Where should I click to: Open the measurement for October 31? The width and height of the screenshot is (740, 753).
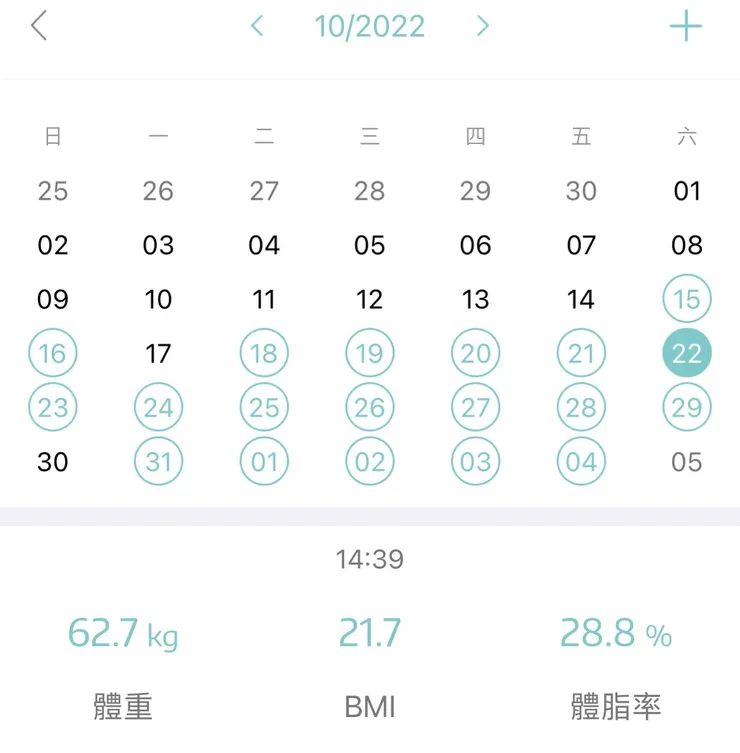click(x=158, y=462)
